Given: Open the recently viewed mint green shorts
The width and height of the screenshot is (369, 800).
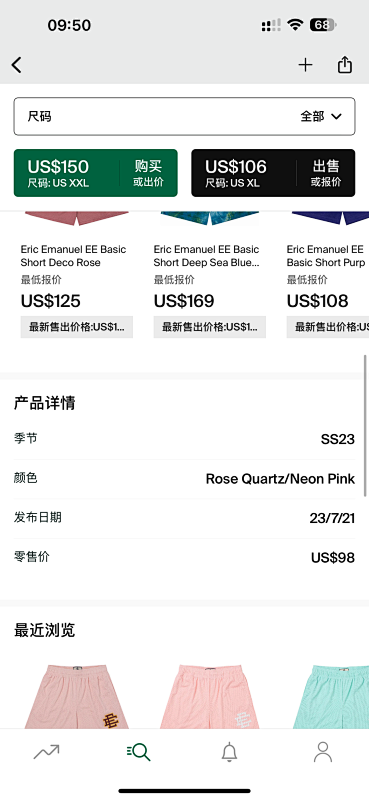Looking at the screenshot, I should point(331,696).
